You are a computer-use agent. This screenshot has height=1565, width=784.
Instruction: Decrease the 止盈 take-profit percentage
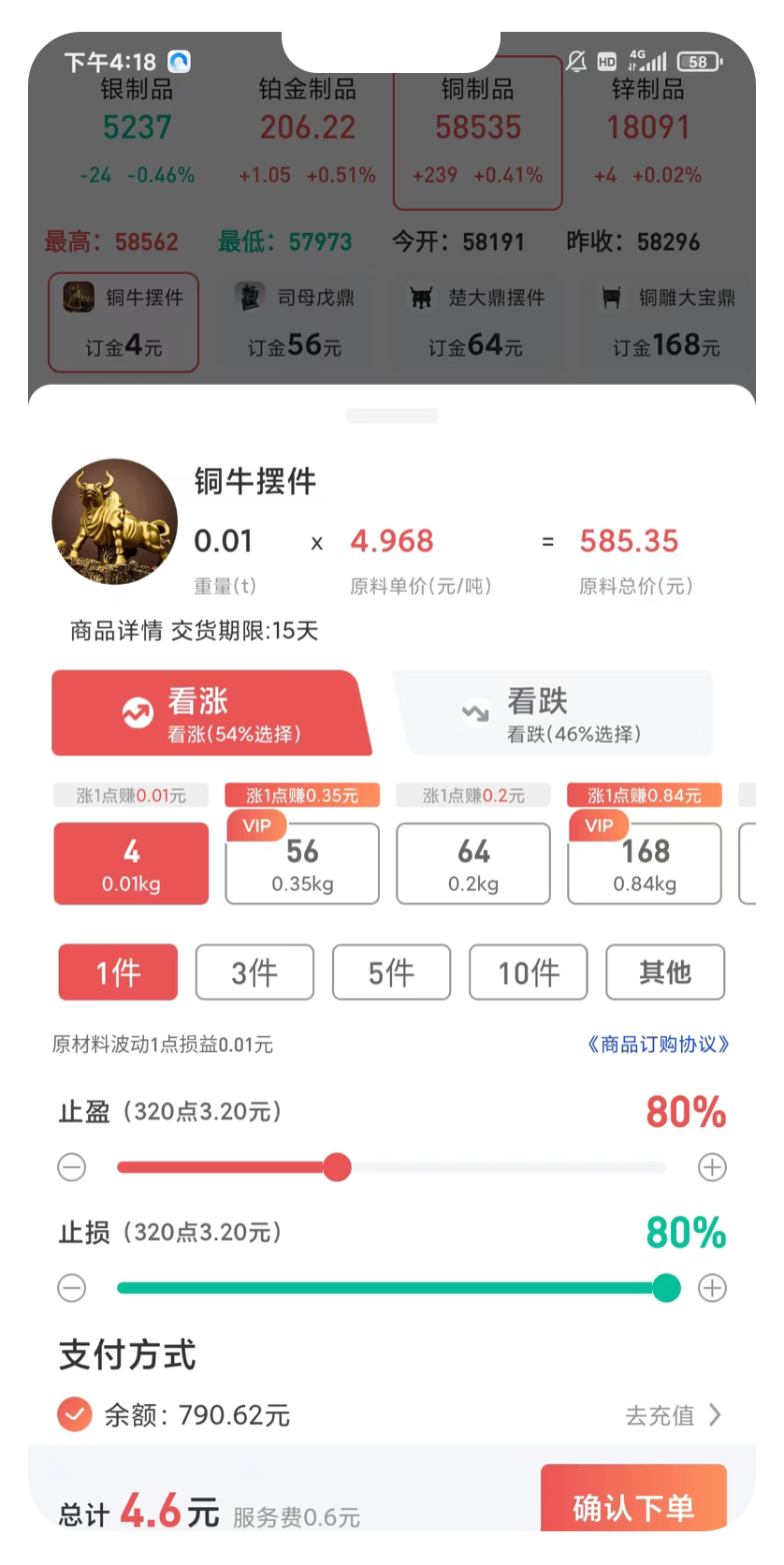click(x=72, y=1167)
